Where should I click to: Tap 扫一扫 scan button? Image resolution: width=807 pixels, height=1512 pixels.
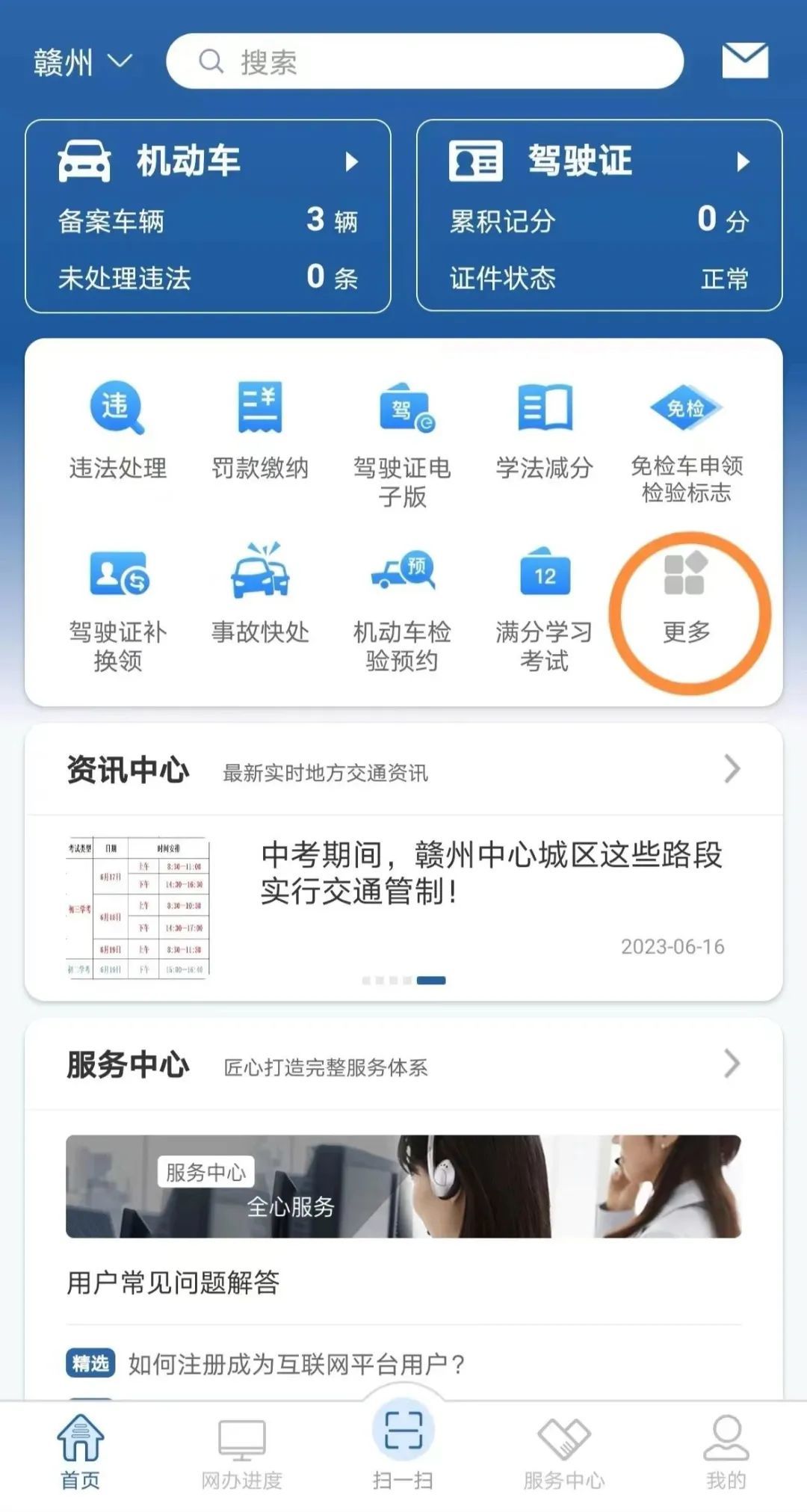coord(403,1442)
